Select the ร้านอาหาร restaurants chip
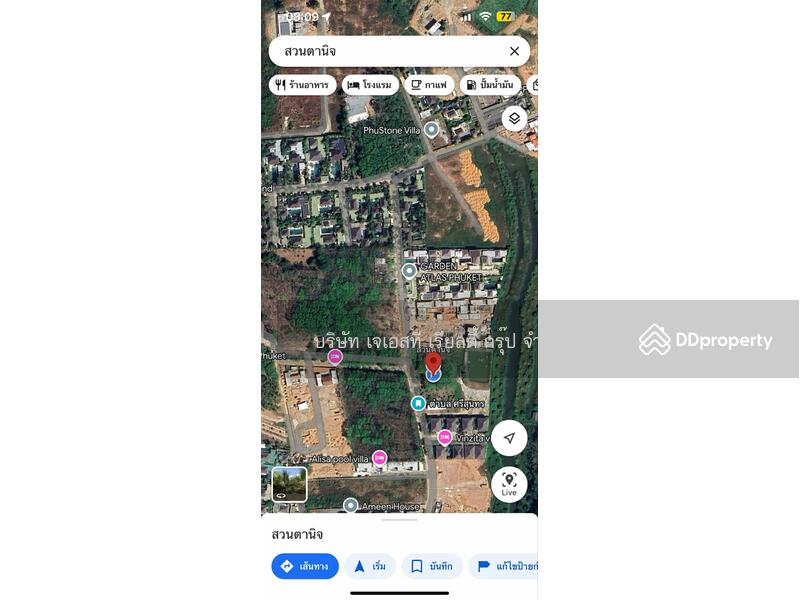The height and width of the screenshot is (600, 800). (302, 85)
